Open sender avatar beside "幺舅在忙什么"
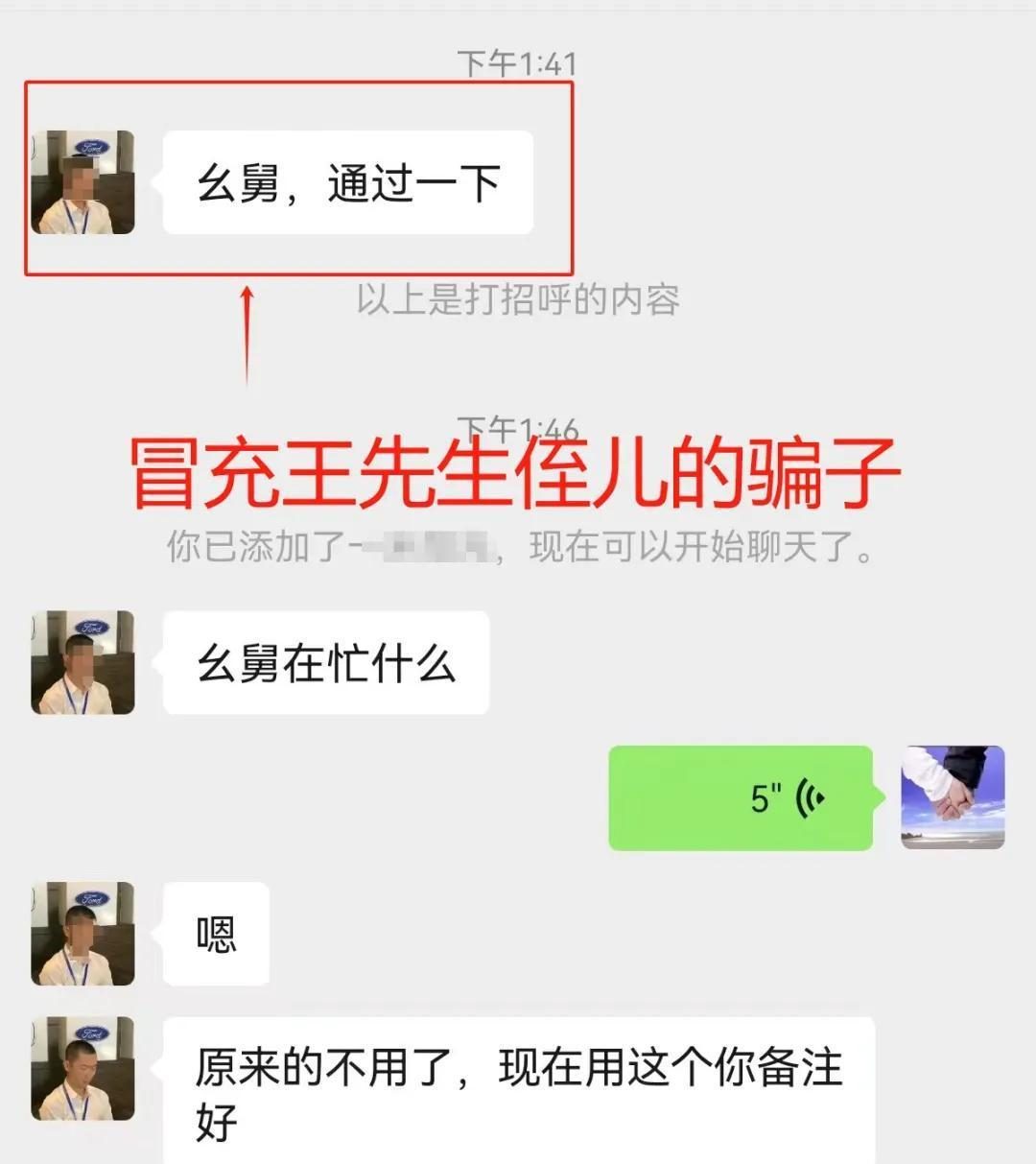Viewport: 1036px width, 1164px height. pos(82,663)
